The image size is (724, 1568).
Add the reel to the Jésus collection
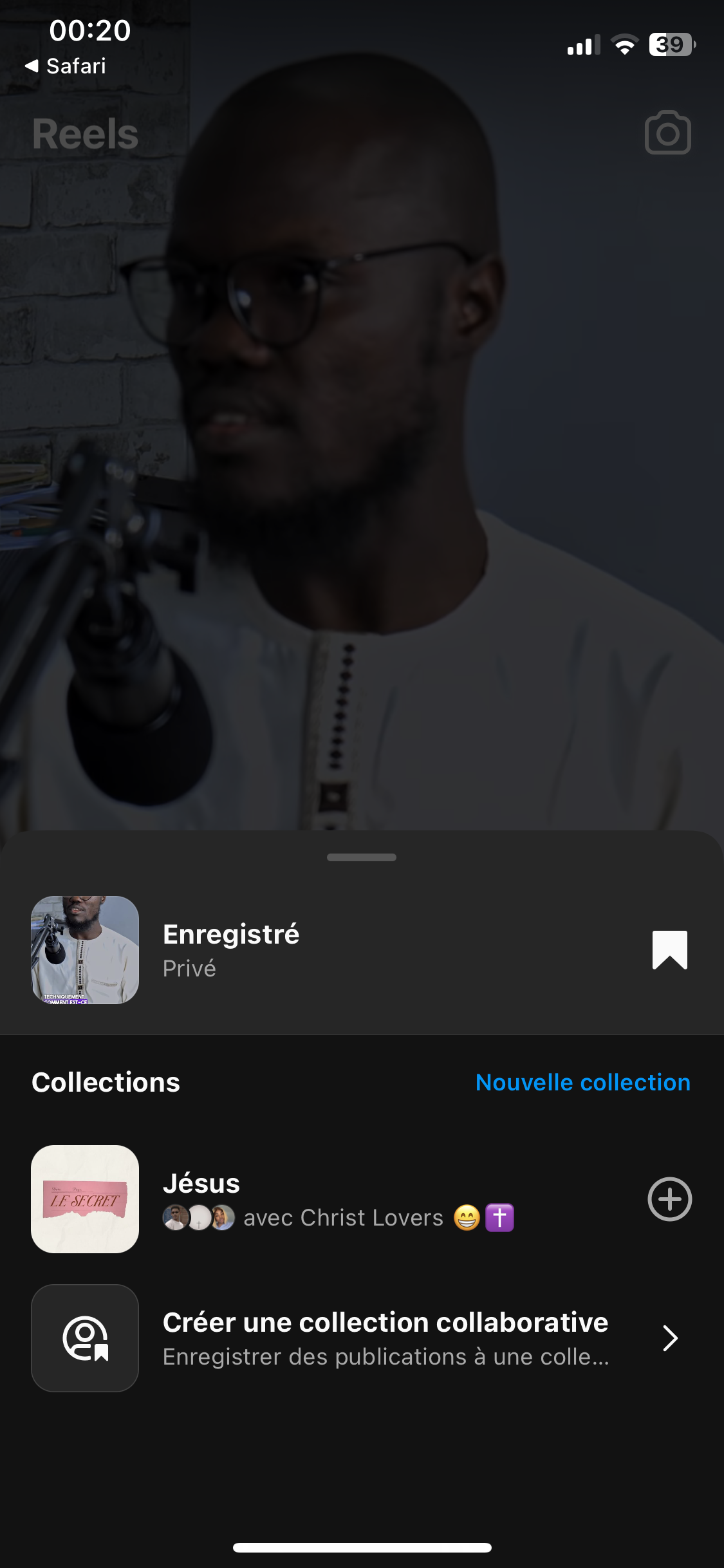click(669, 1199)
